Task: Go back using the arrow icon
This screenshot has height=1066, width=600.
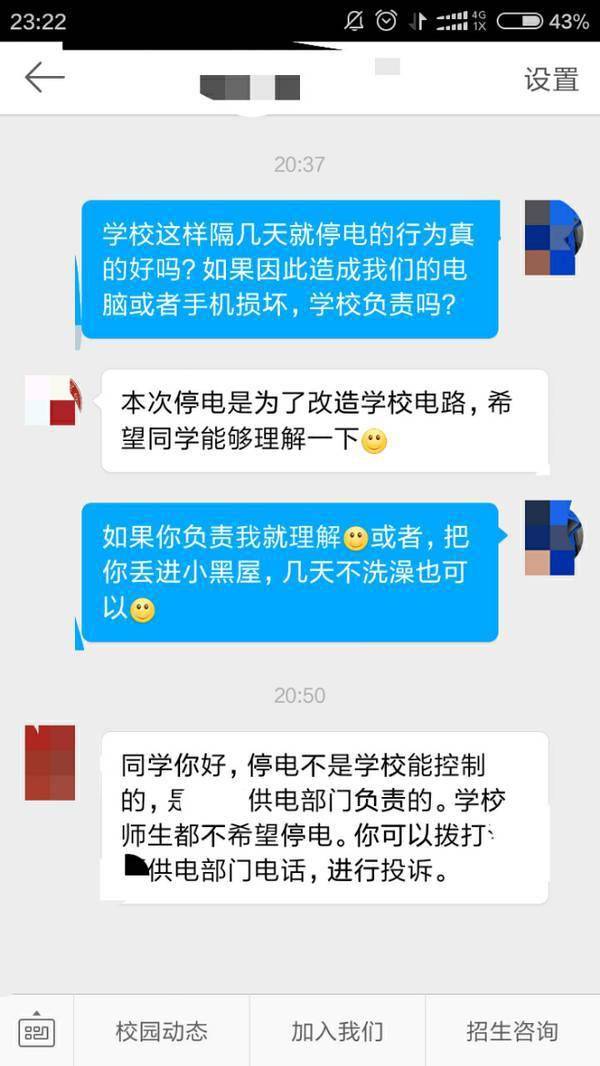Action: [x=44, y=78]
